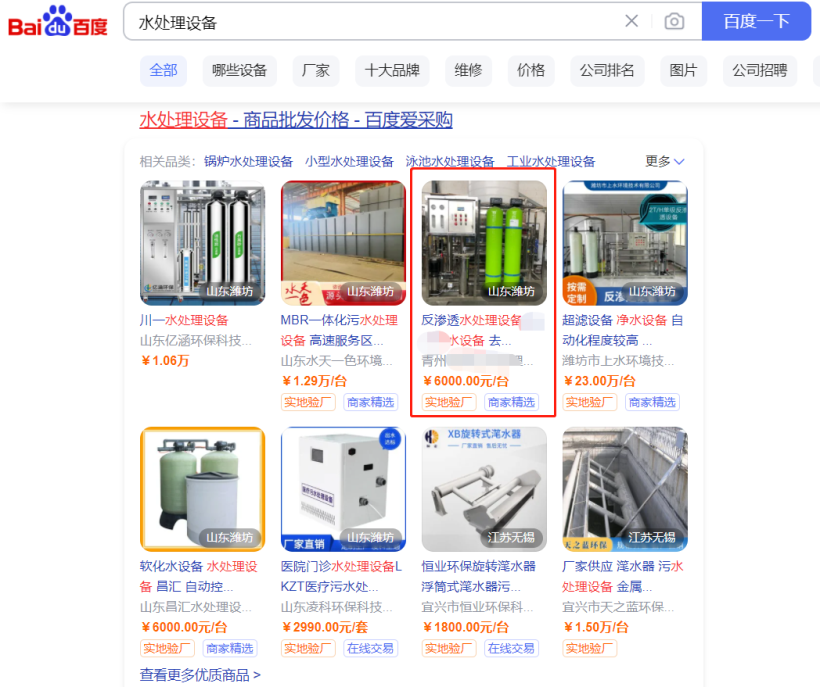Image resolution: width=820 pixels, height=687 pixels.
Task: Open the 反渗透水处理设备 product priced ¥6000
Action: click(x=483, y=243)
